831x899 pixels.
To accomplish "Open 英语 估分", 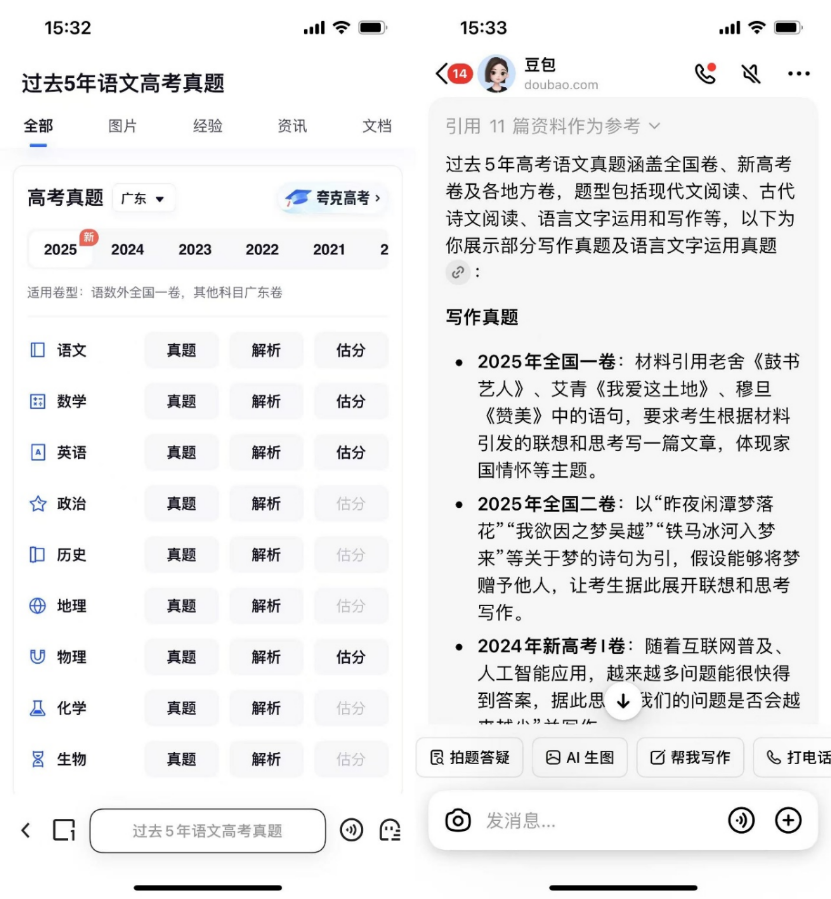I will (x=350, y=452).
